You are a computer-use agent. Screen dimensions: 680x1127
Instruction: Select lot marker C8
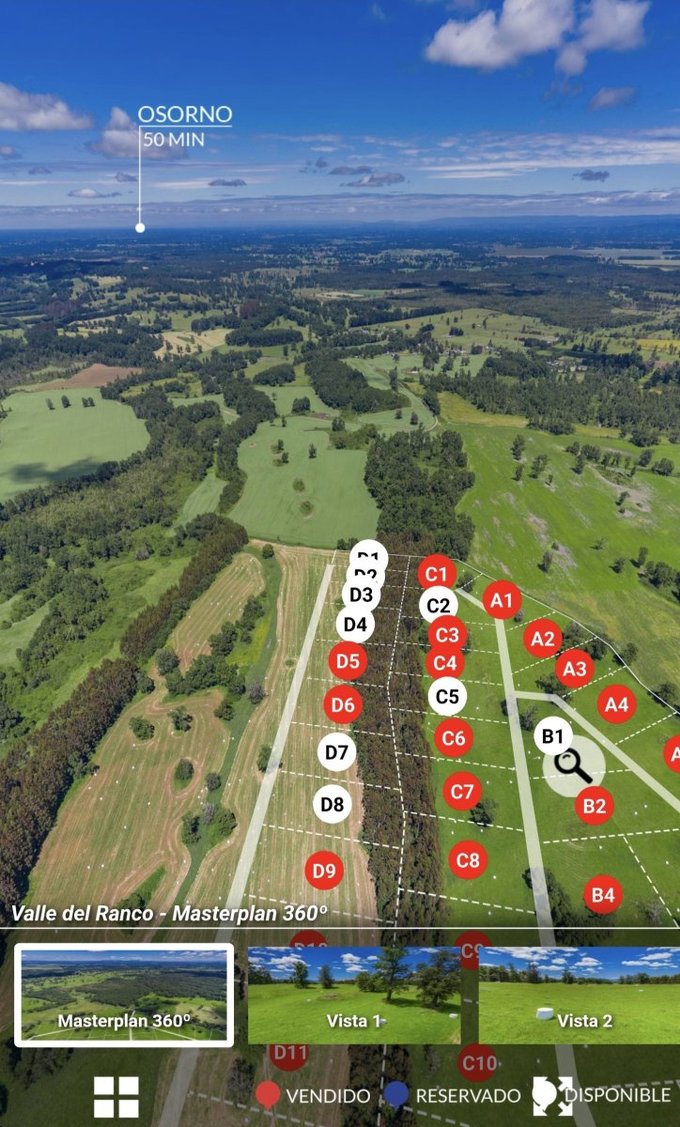pos(467,859)
